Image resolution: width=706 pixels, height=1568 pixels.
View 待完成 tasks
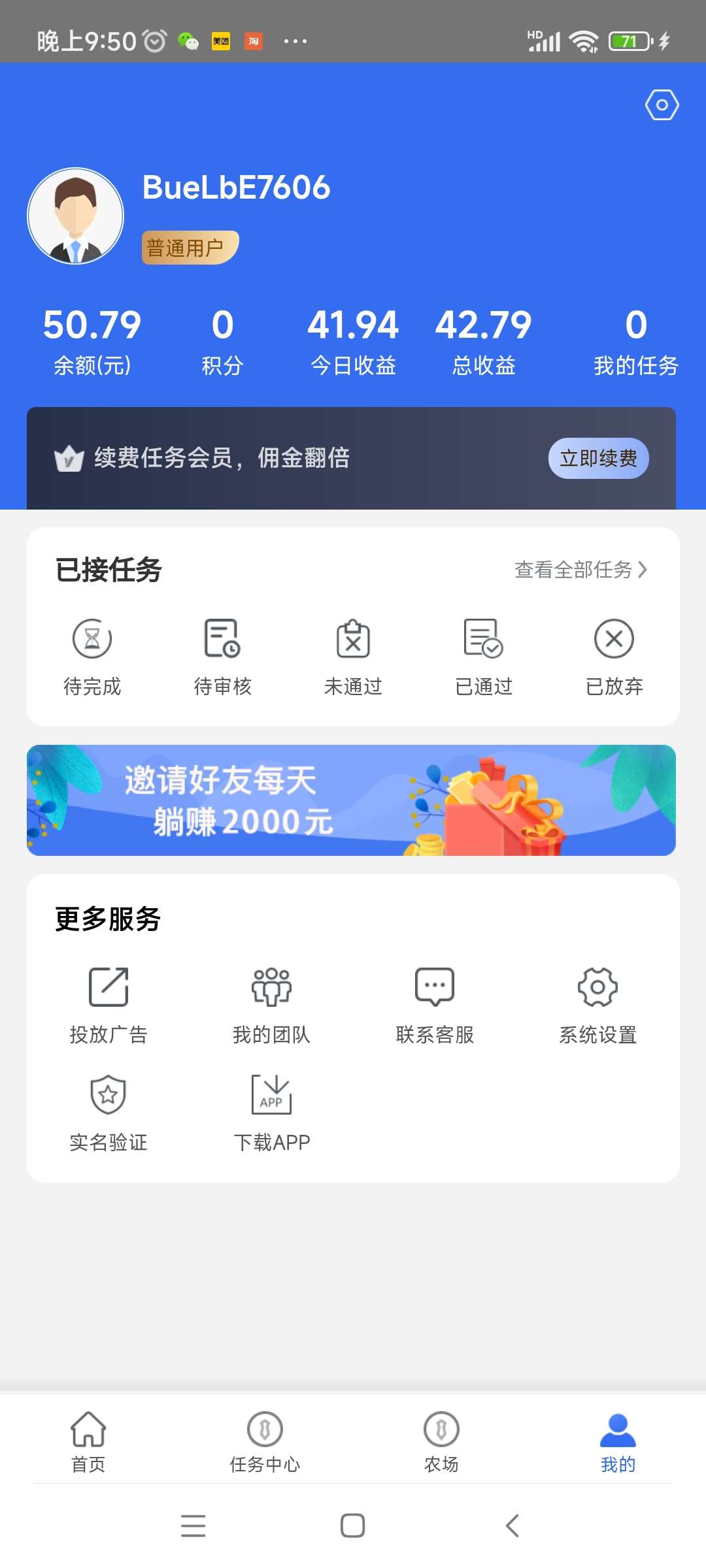point(92,657)
